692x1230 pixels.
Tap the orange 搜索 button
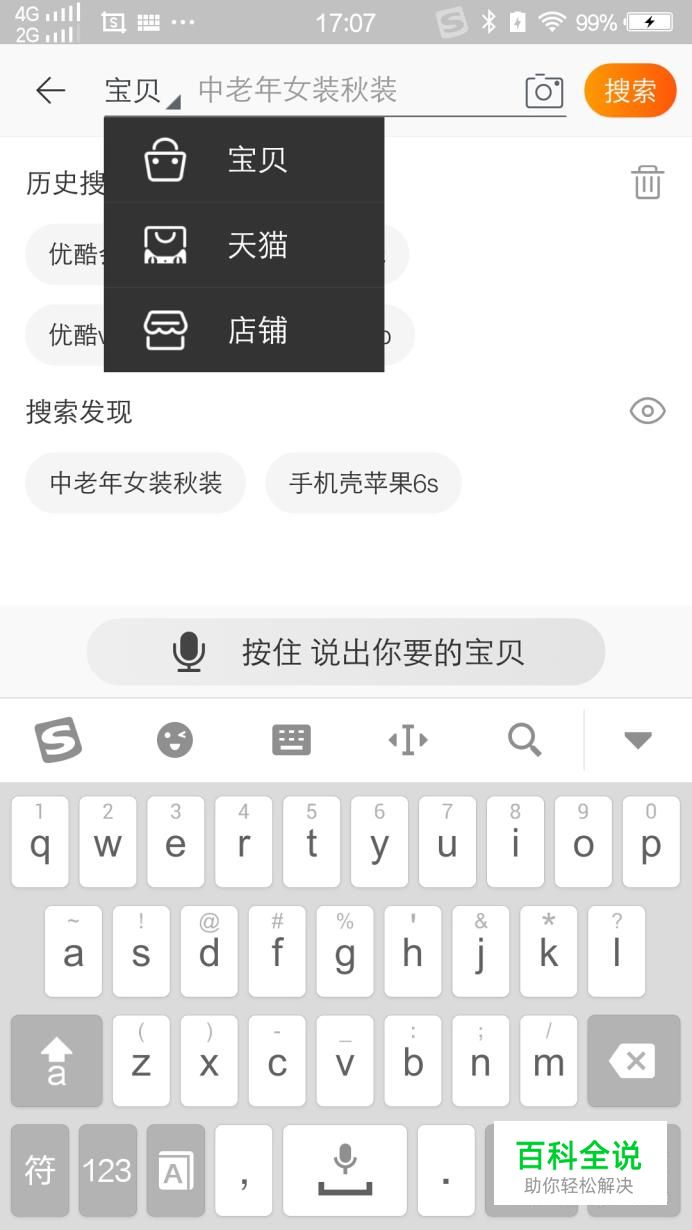click(630, 90)
